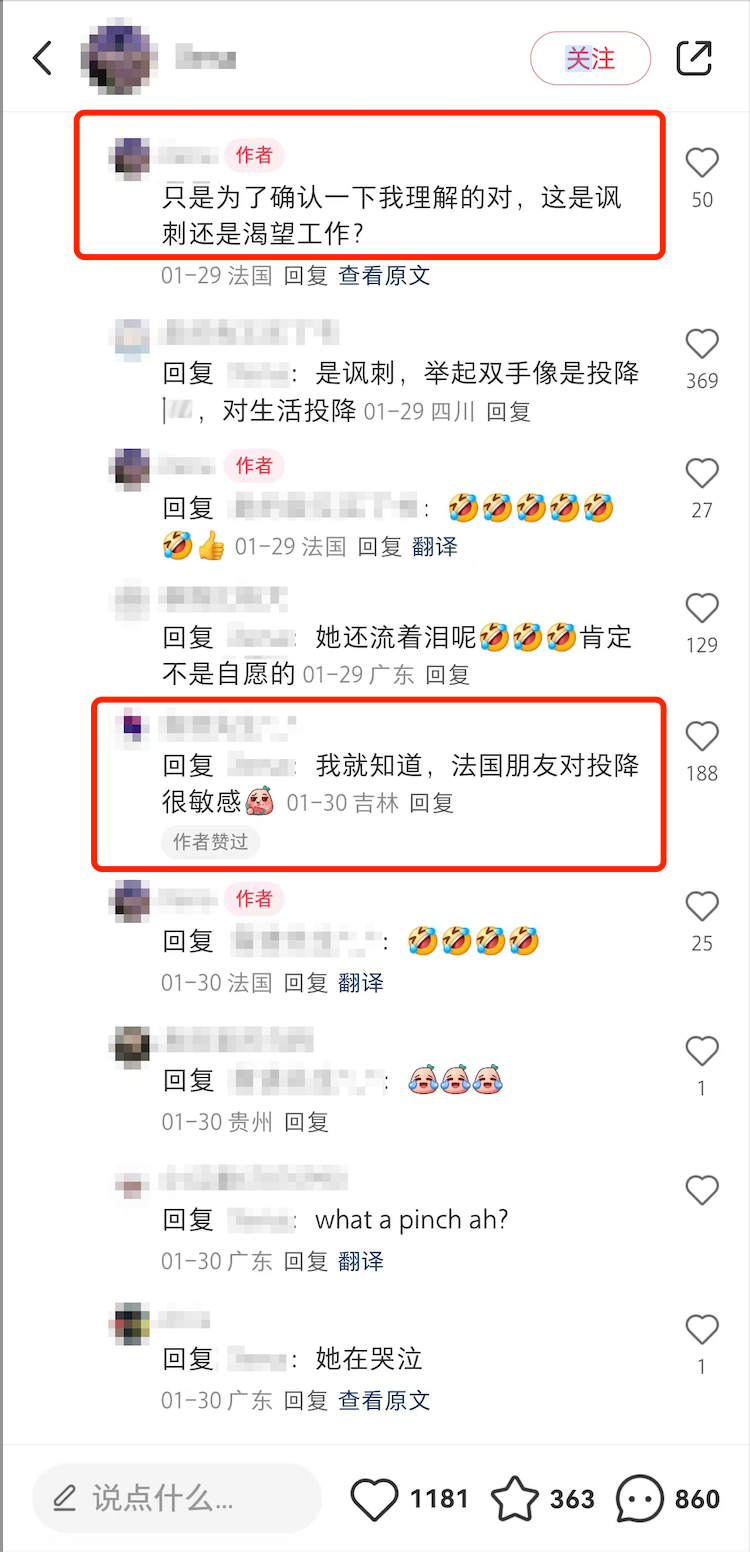View original text of 她在哭泣 comment
The height and width of the screenshot is (1552, 750).
coord(384,1400)
